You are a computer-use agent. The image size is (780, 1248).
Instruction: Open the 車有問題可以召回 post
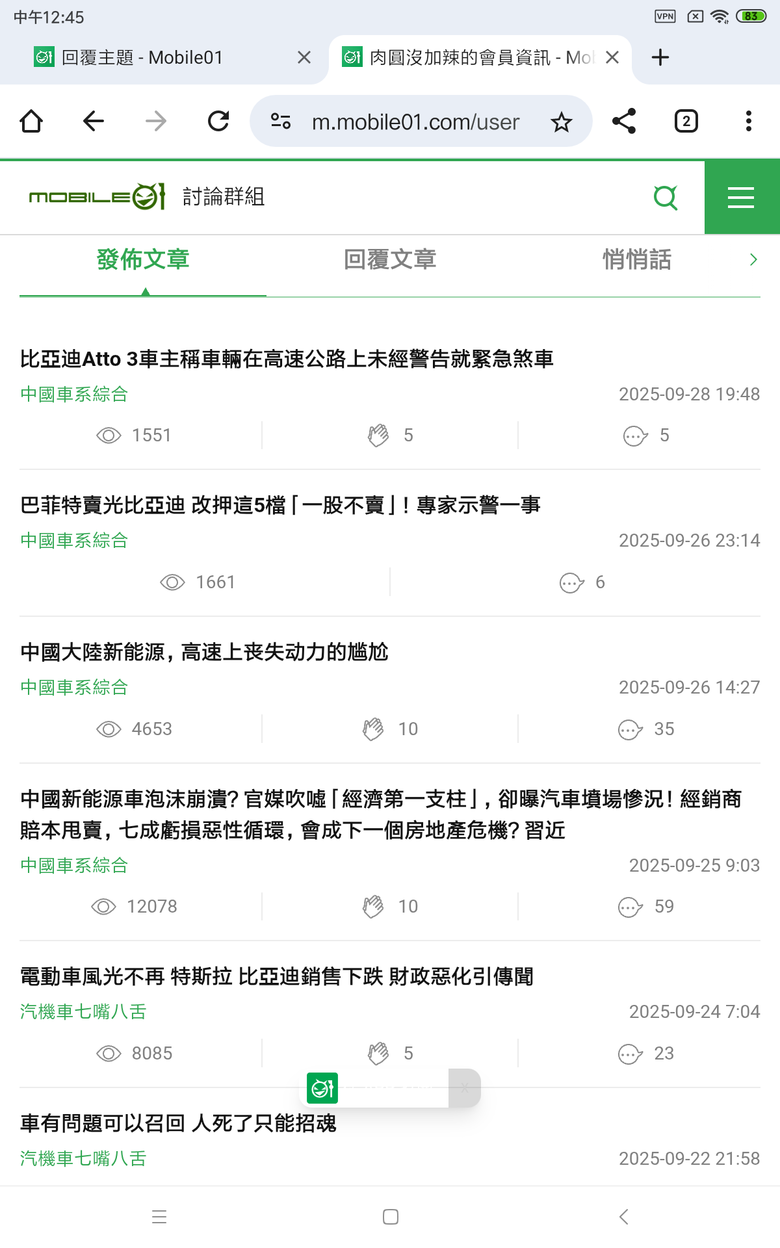coord(178,1124)
